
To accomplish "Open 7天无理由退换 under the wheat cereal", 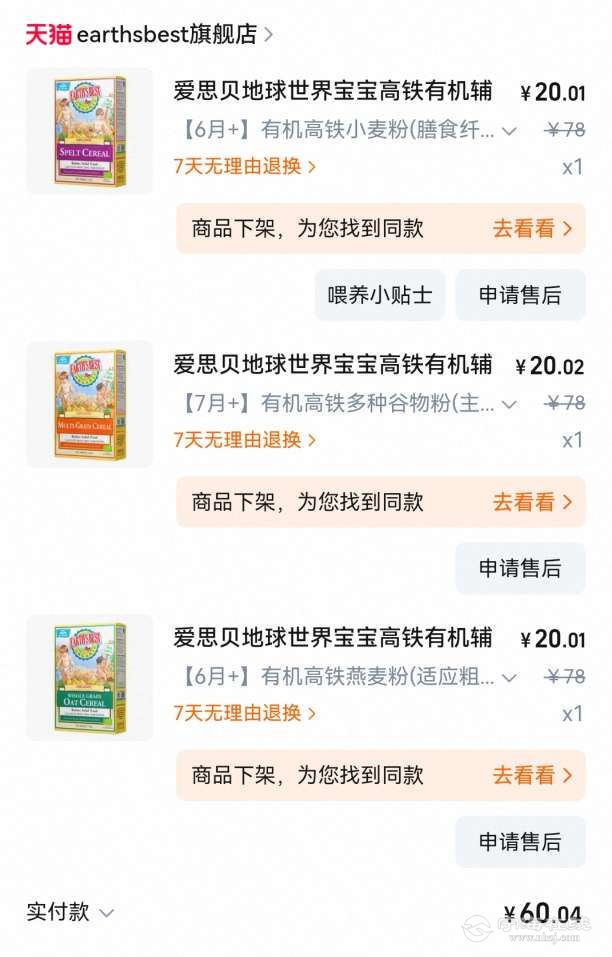I will (245, 167).
